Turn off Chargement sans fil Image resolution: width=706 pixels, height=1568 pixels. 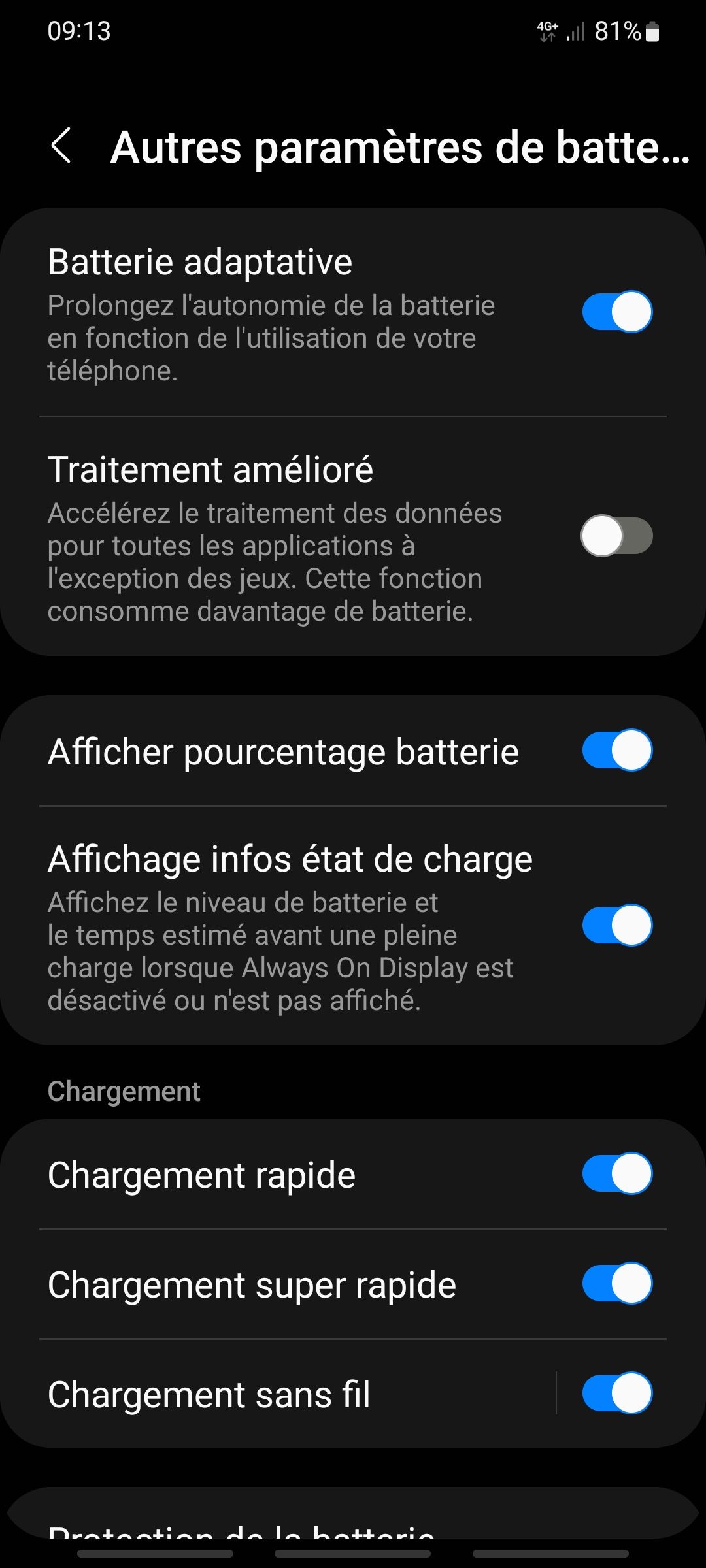[x=616, y=1392]
